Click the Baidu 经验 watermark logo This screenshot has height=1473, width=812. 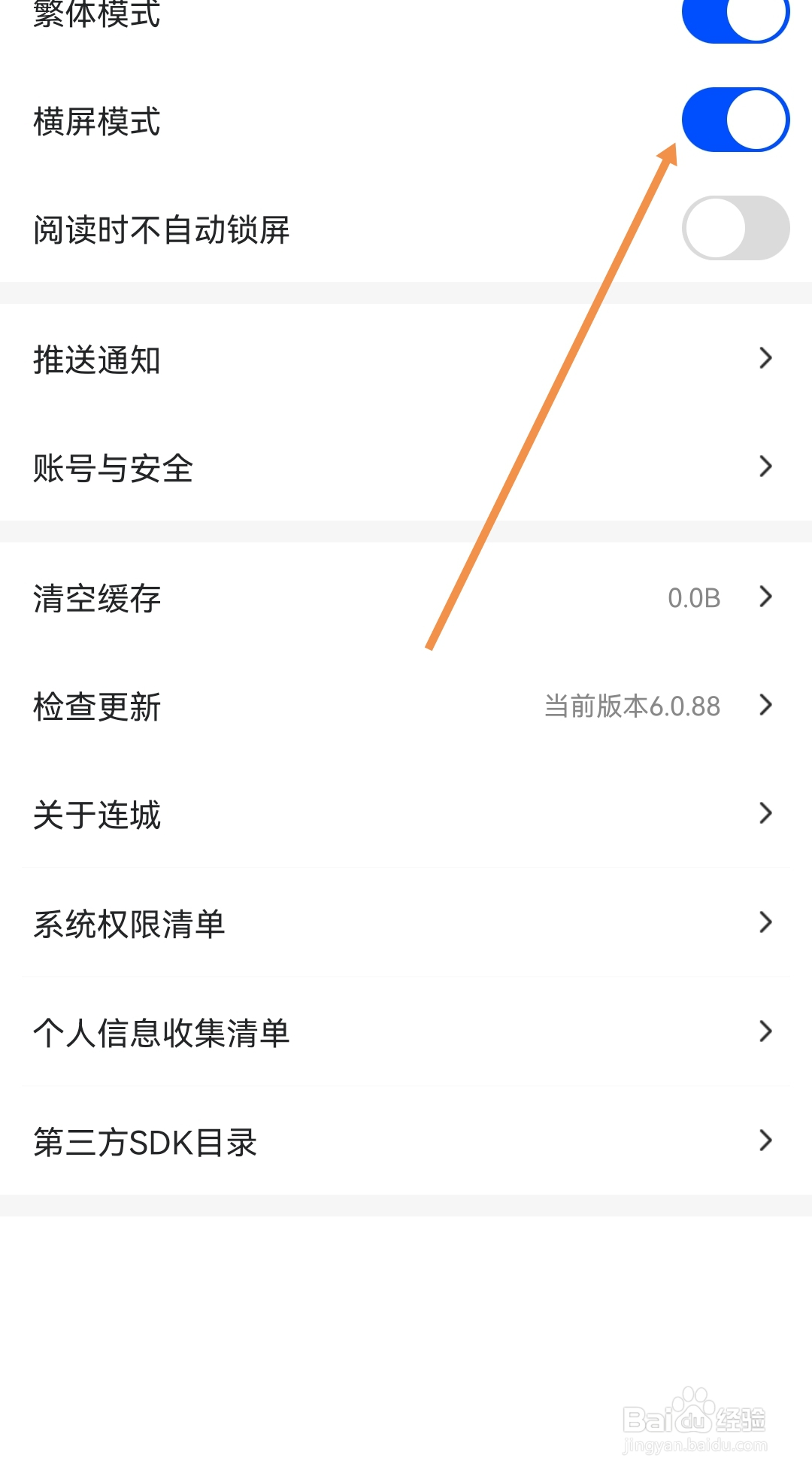tap(695, 1417)
